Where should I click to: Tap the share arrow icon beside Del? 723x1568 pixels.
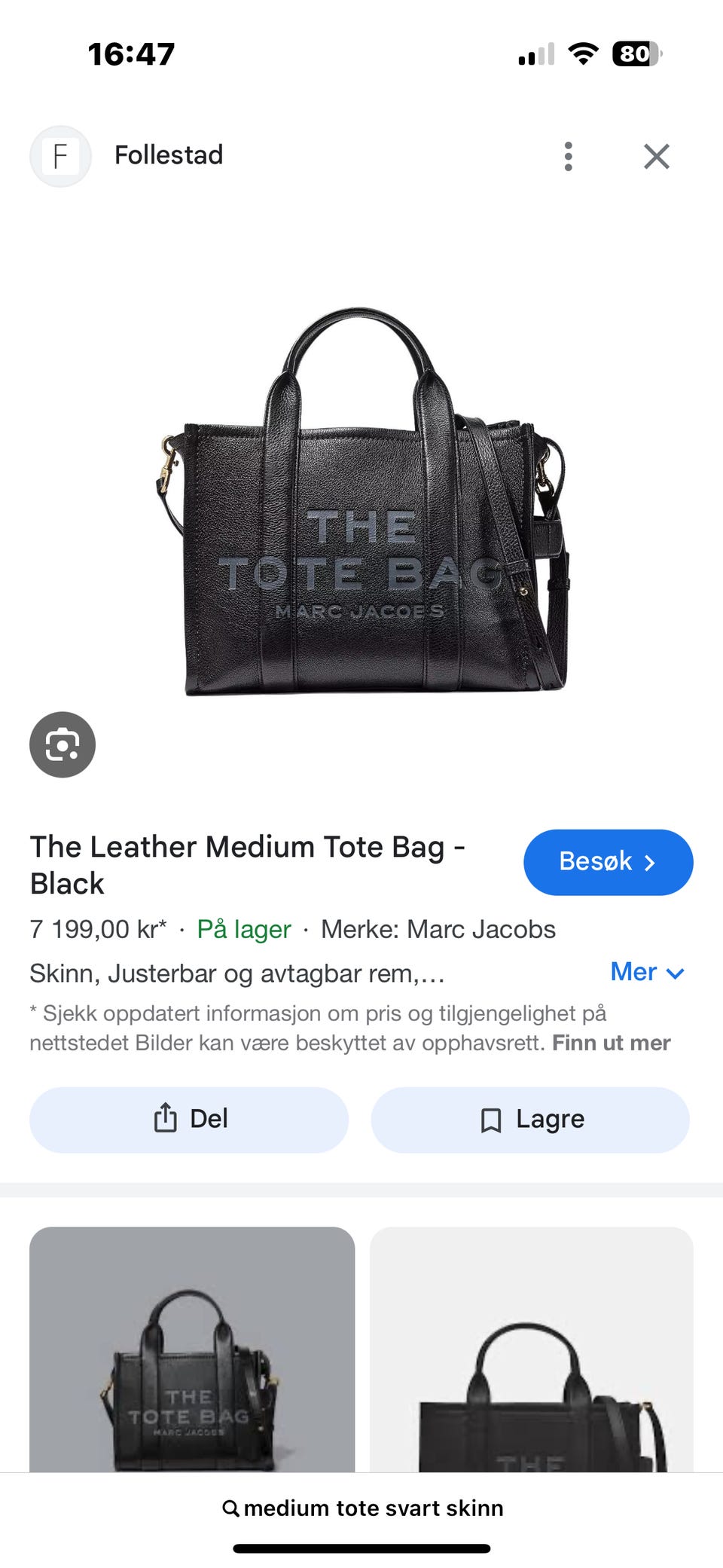click(165, 1119)
